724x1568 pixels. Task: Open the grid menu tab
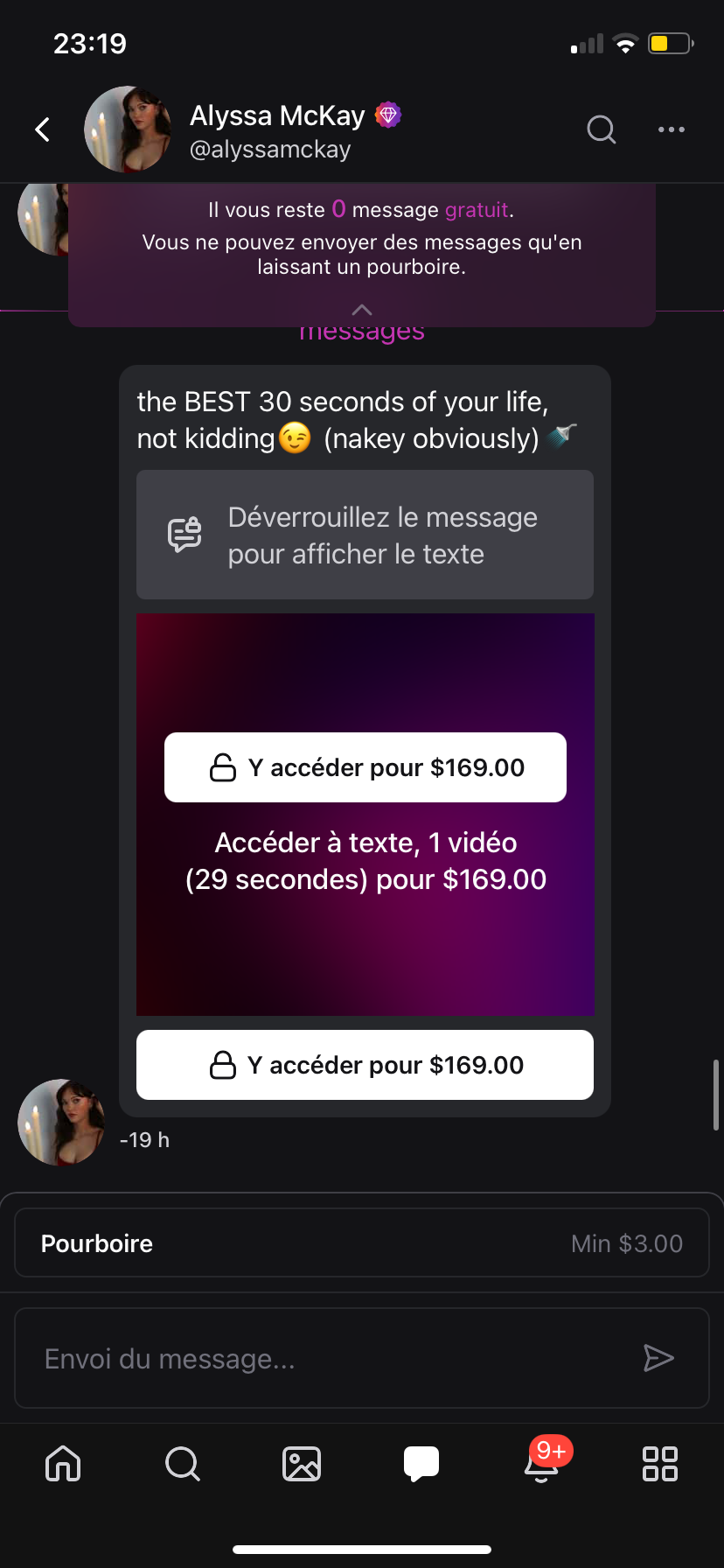660,1463
